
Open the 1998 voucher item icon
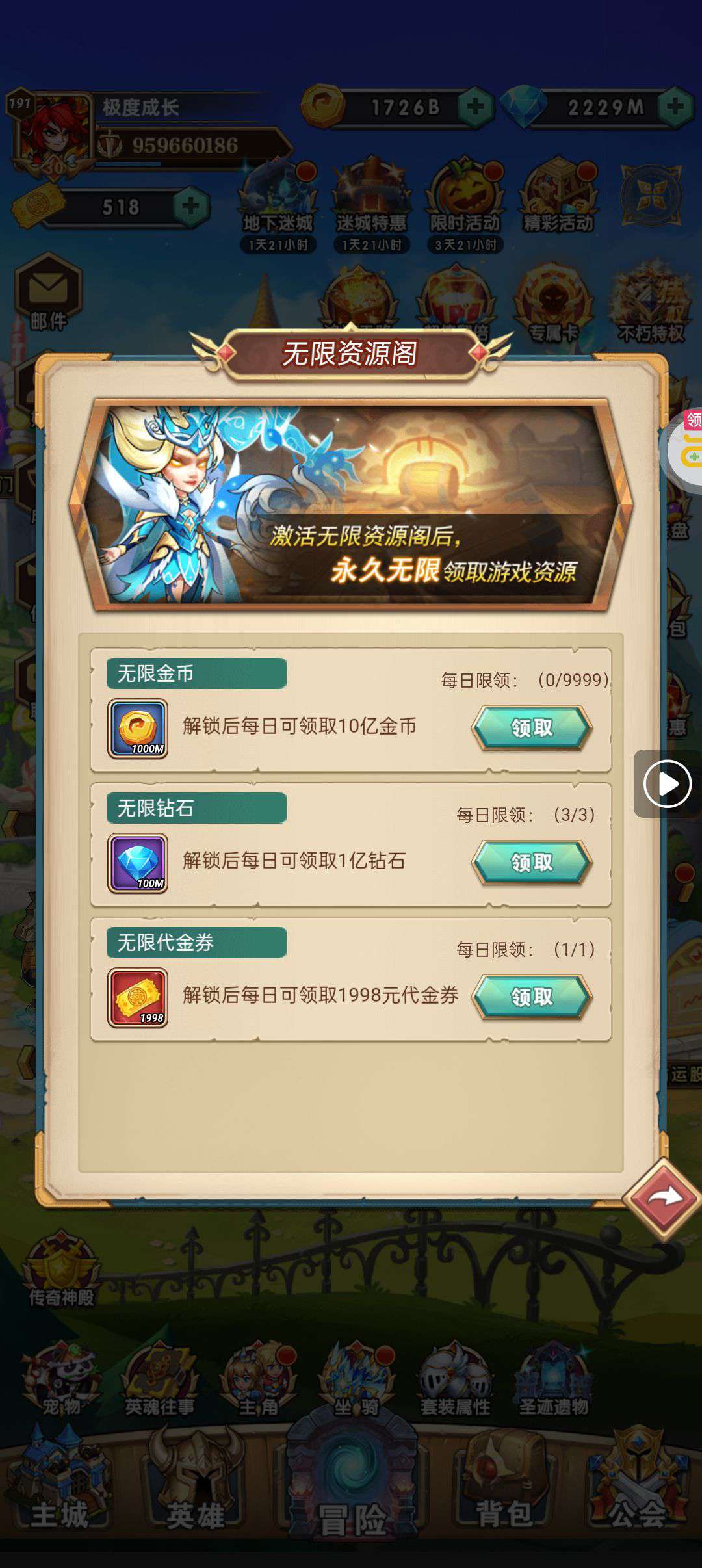point(138,998)
